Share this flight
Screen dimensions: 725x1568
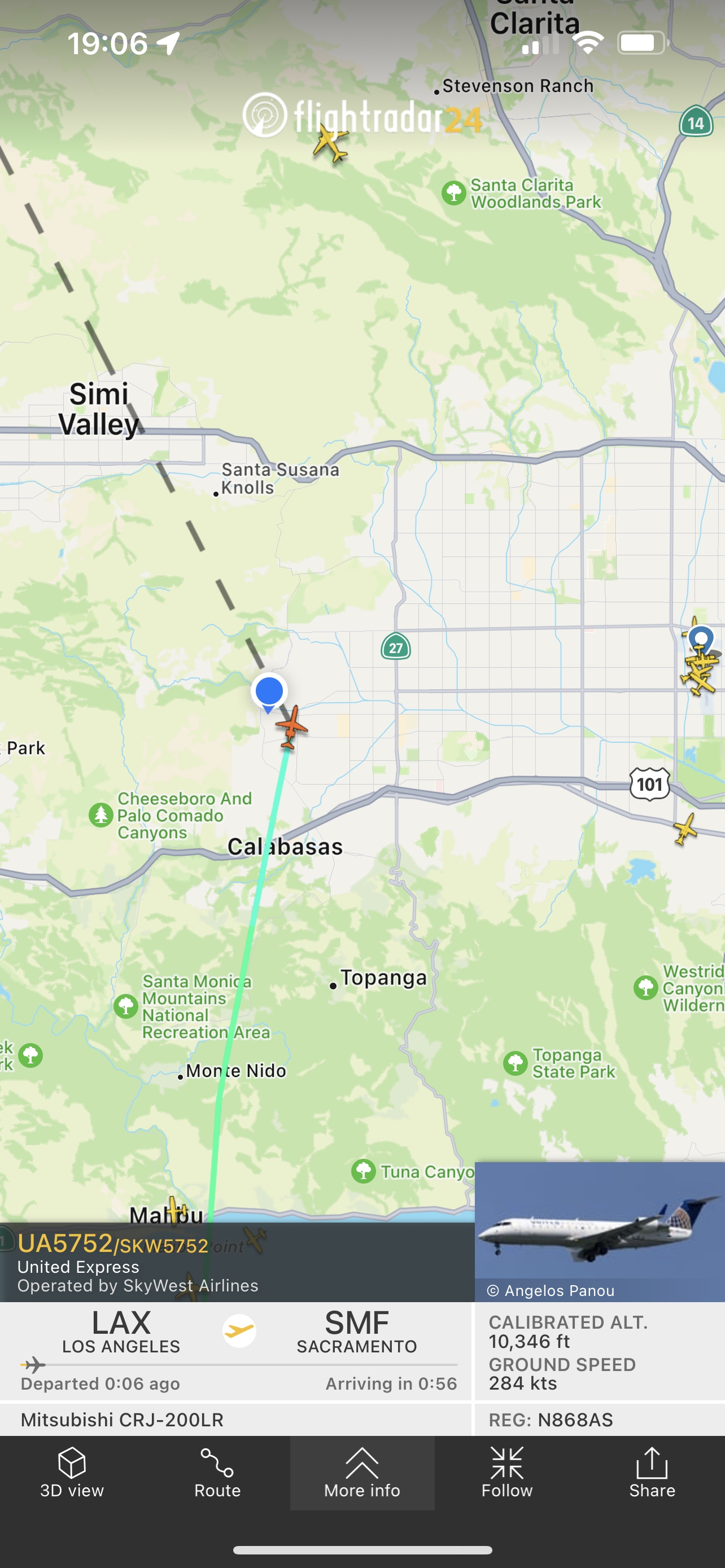[652, 1472]
